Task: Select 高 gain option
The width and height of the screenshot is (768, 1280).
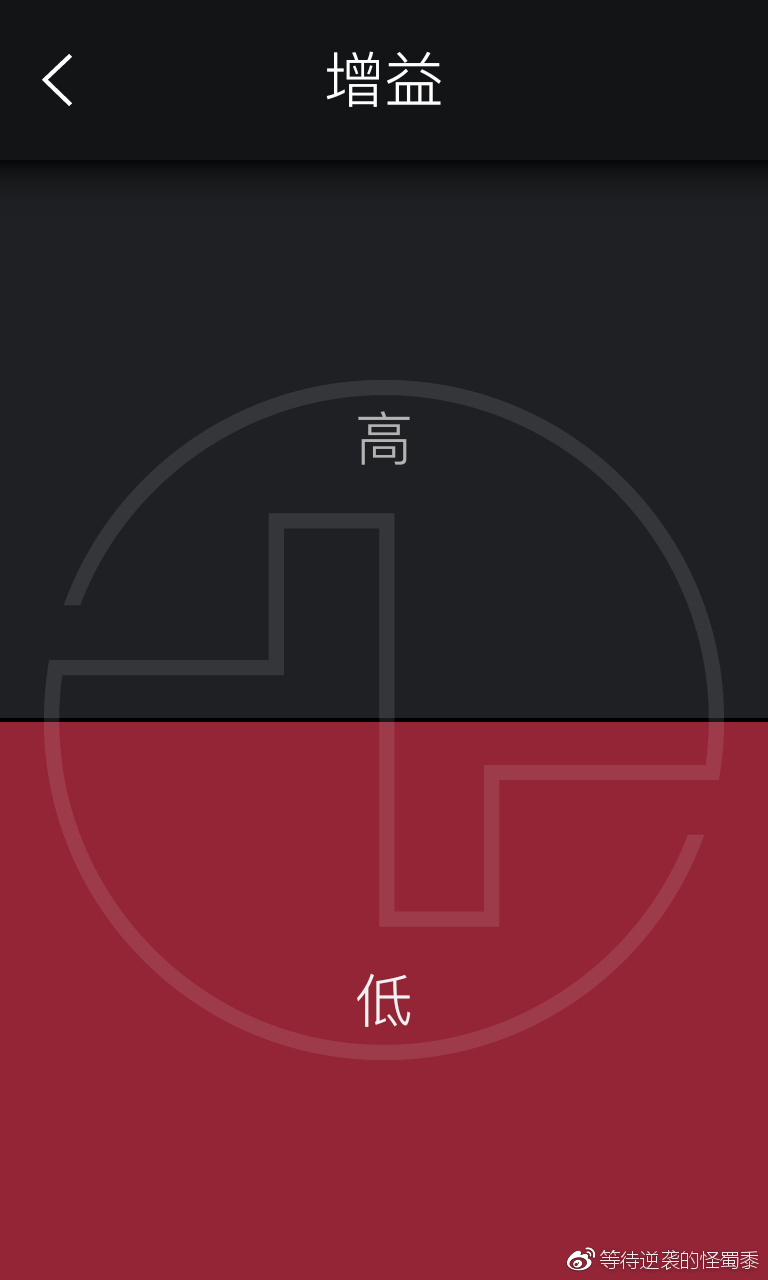Action: pyautogui.click(x=384, y=440)
